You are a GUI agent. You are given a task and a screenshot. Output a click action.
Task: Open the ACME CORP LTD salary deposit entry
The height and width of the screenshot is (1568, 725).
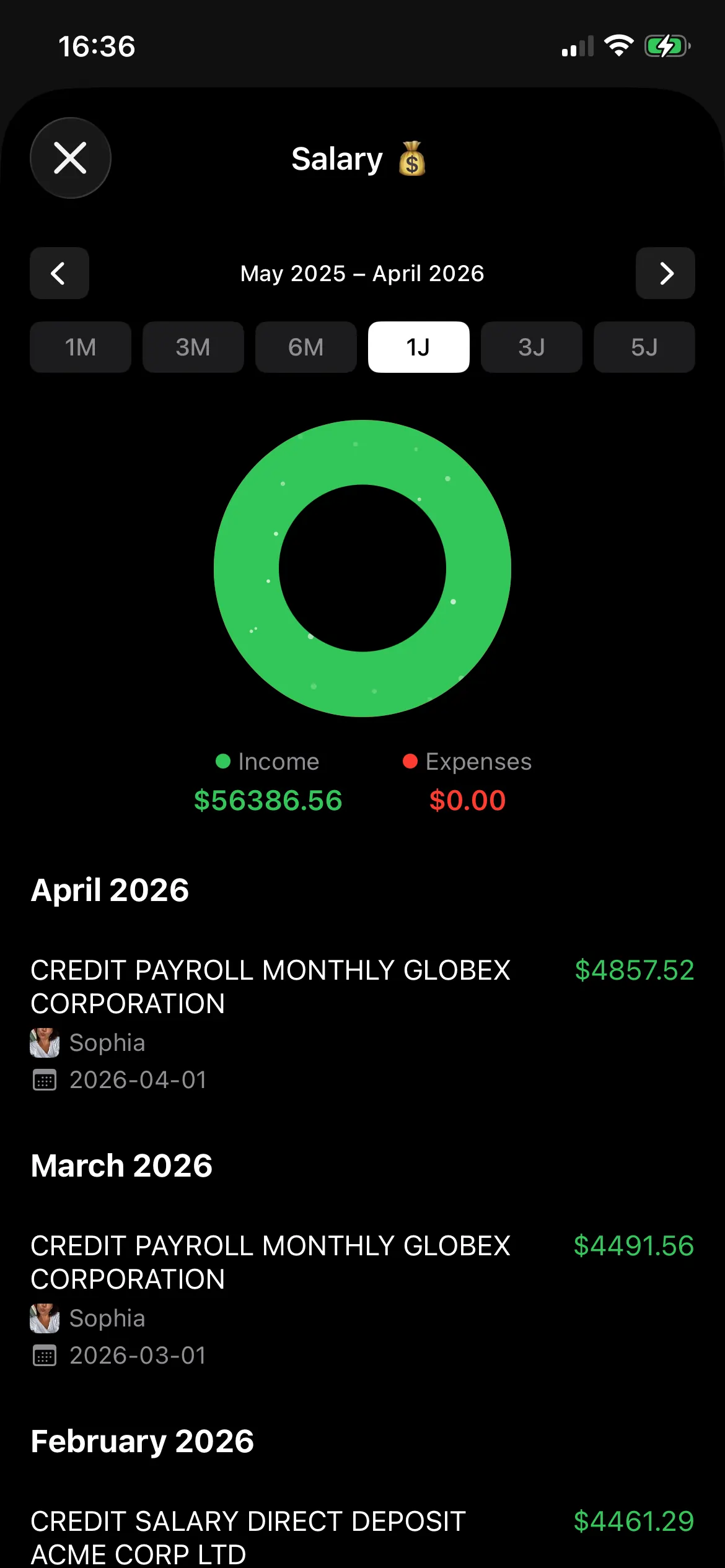coord(248,1536)
